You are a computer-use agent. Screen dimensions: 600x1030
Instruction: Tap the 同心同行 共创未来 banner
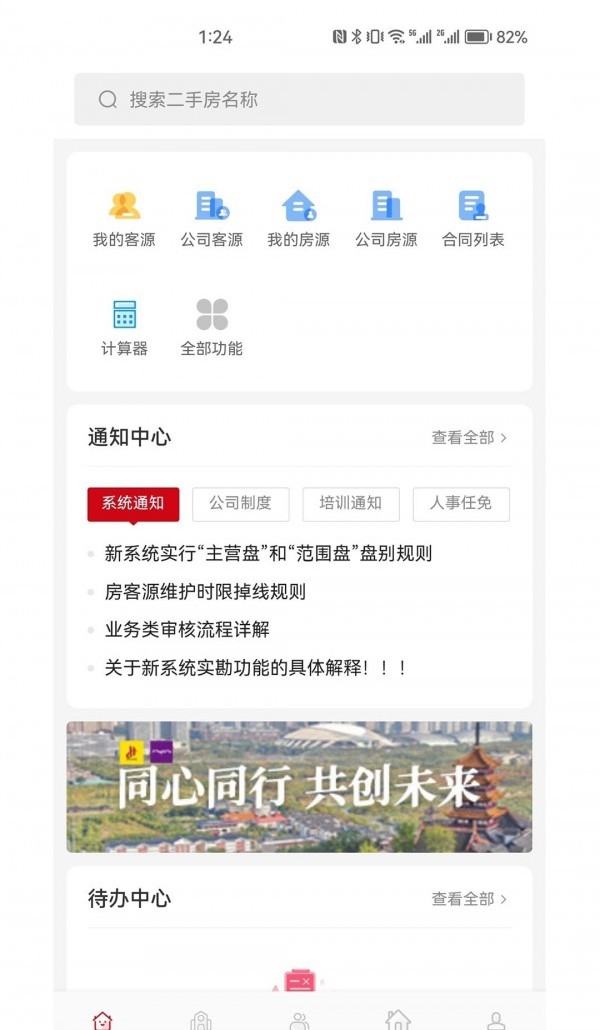click(x=299, y=787)
